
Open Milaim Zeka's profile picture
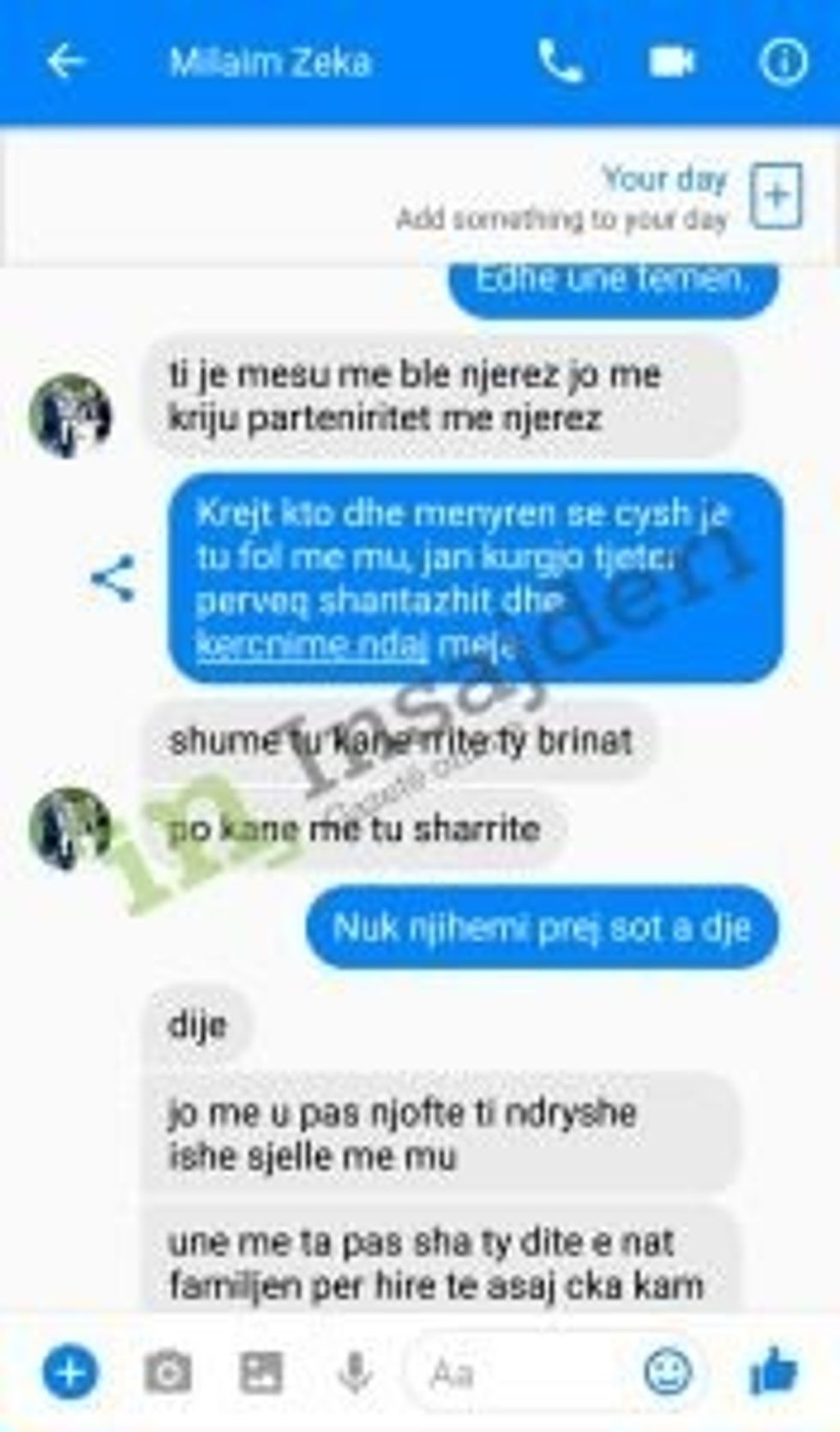pyautogui.click(x=70, y=415)
